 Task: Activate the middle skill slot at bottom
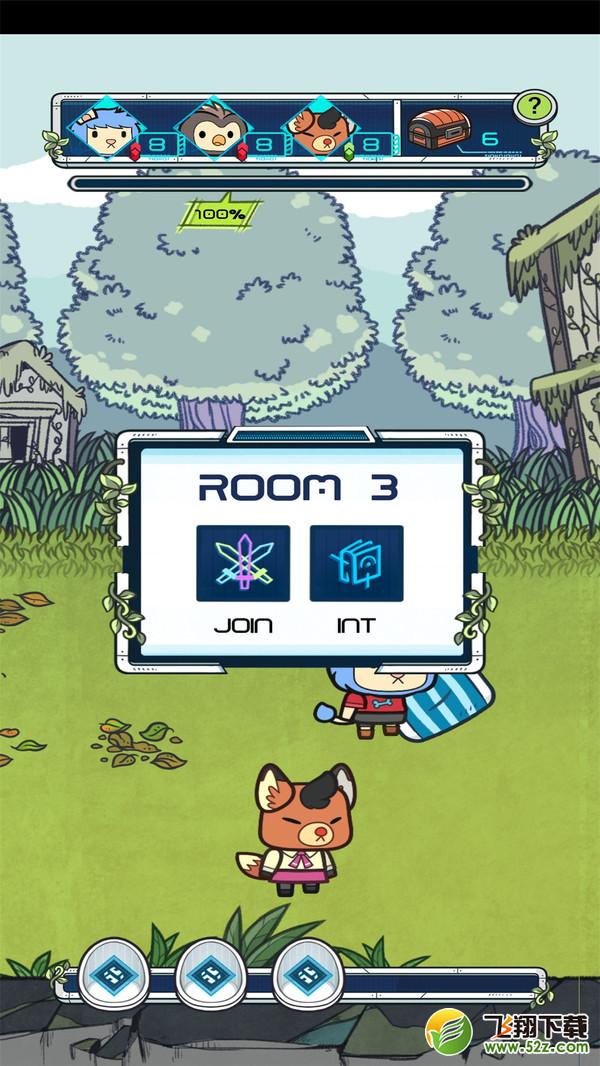(211, 975)
